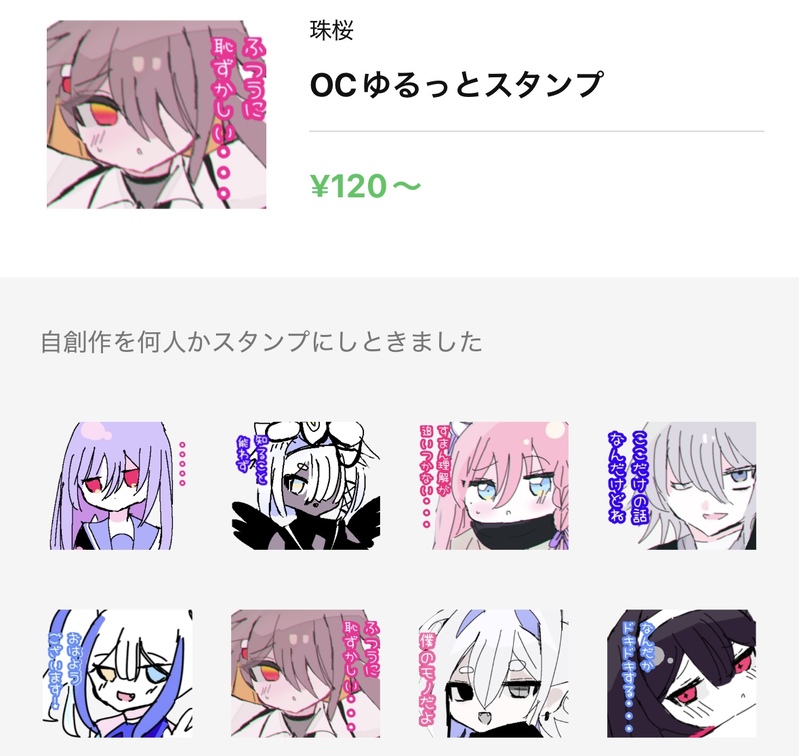Preview the 僕のモノだよ sticker
Viewport: 799px width, 756px height.
pyautogui.click(x=493, y=673)
